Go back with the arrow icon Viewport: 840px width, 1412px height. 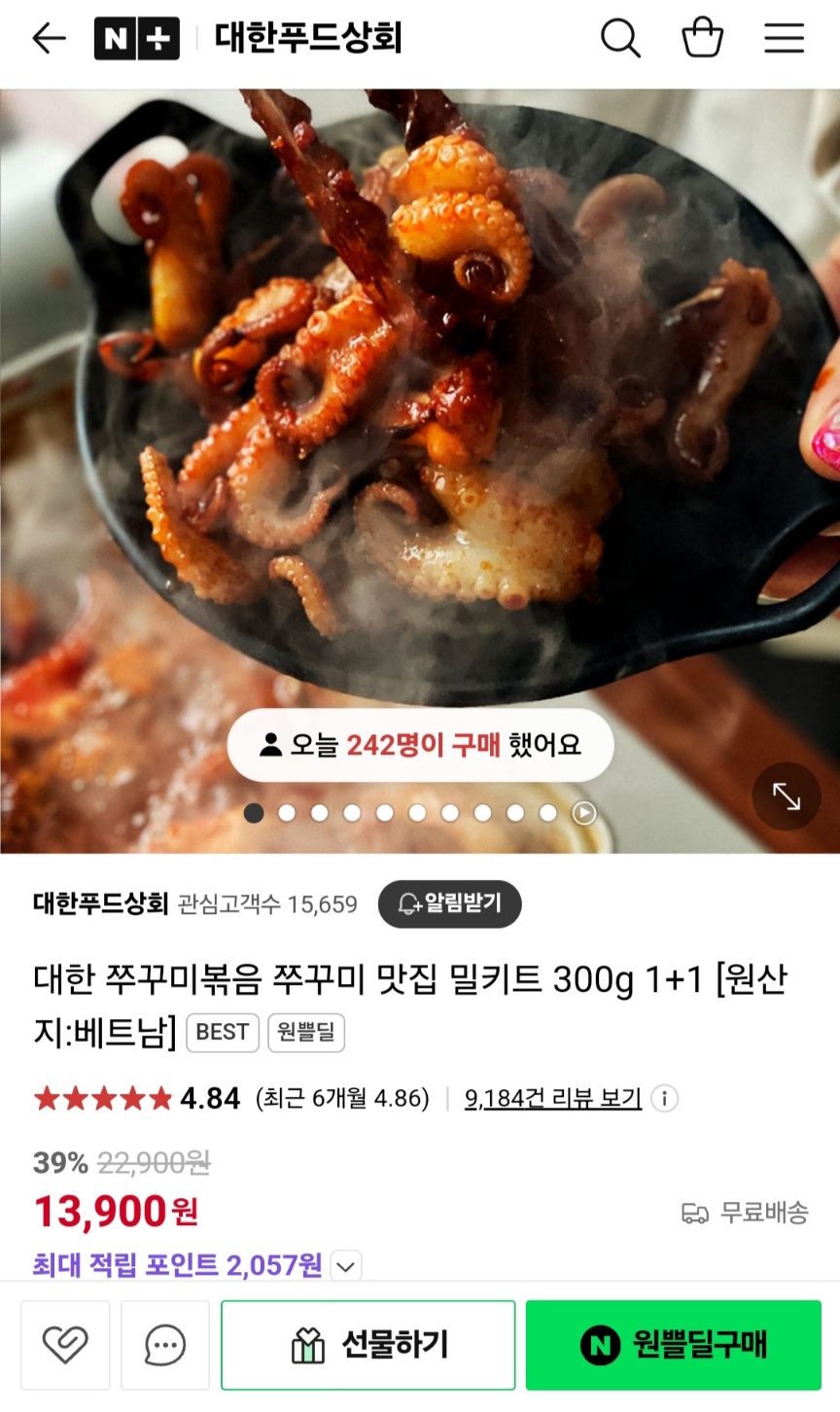pos(49,39)
